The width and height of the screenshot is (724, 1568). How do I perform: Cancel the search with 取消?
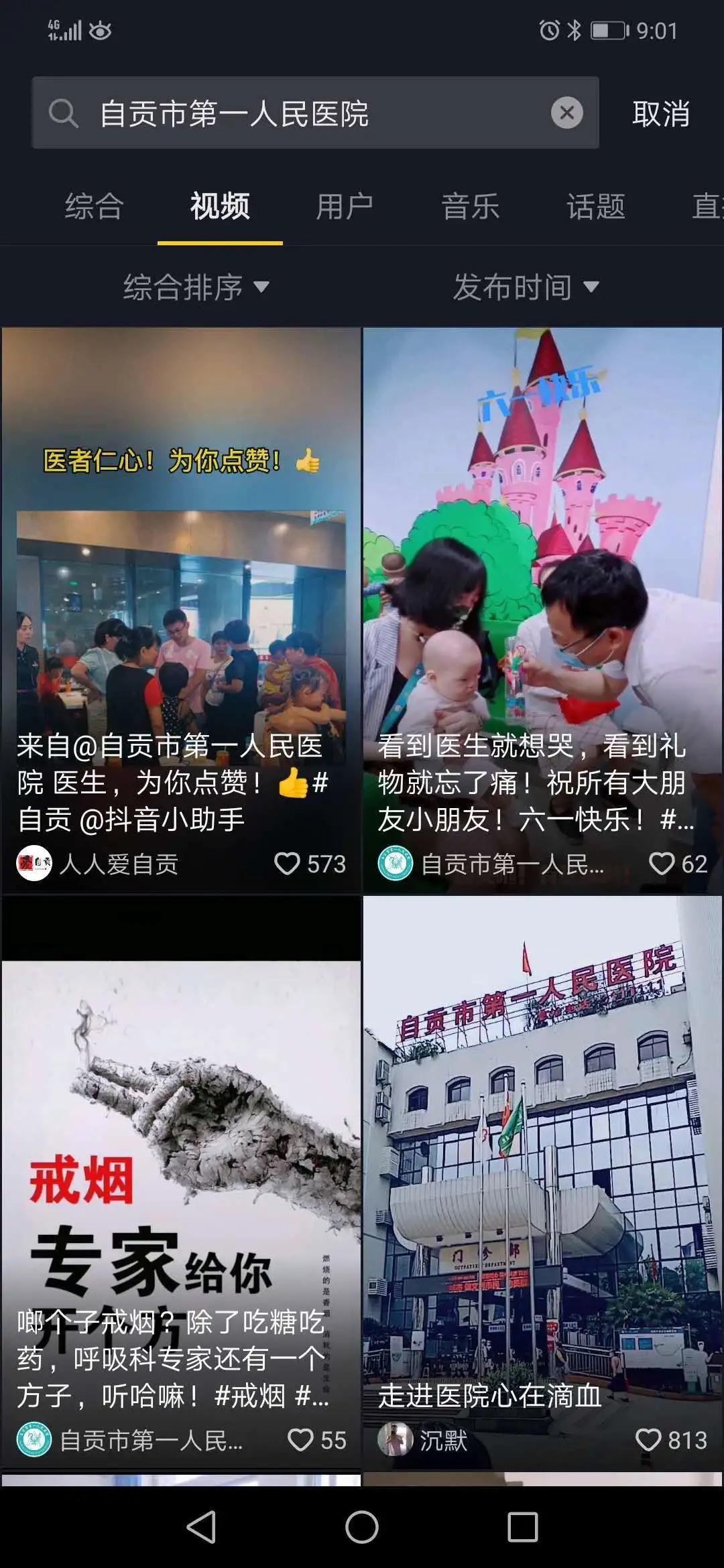[660, 113]
